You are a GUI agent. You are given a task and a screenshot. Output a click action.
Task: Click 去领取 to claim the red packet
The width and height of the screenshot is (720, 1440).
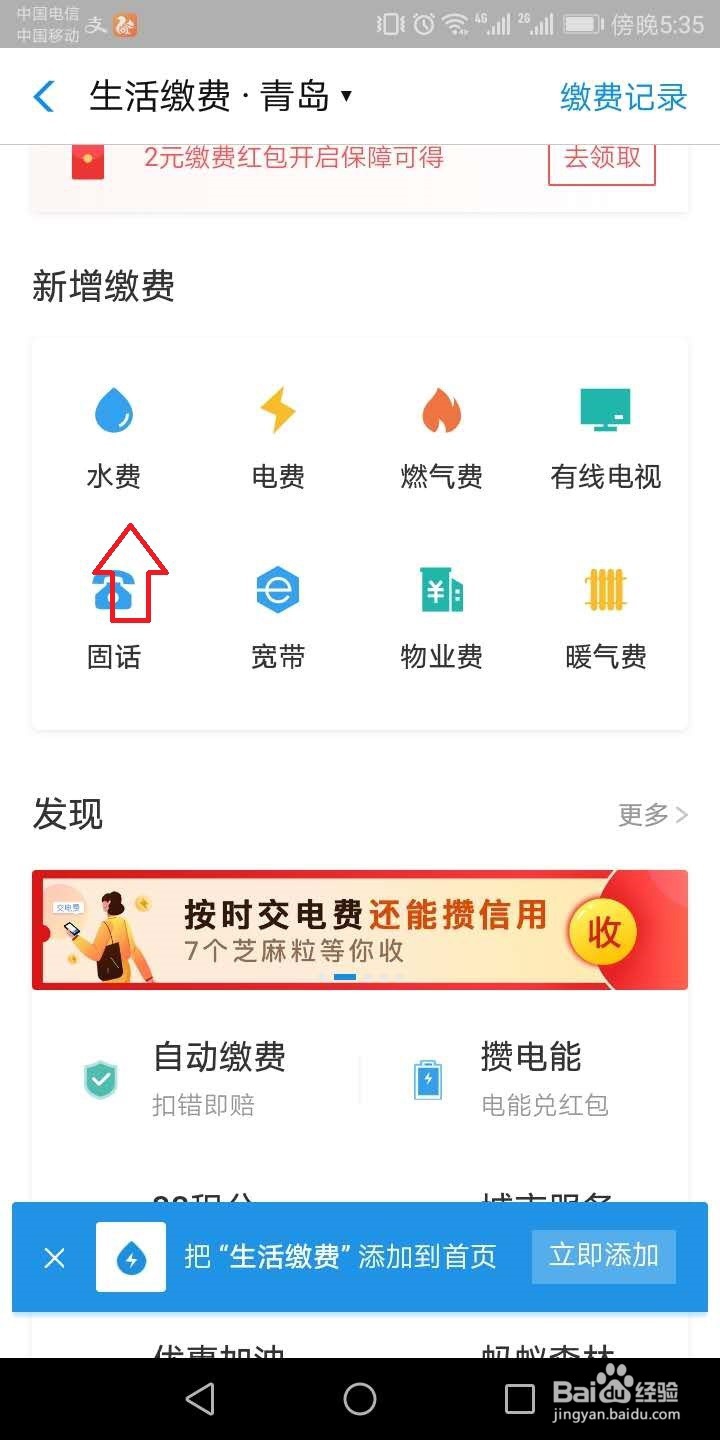tap(600, 160)
